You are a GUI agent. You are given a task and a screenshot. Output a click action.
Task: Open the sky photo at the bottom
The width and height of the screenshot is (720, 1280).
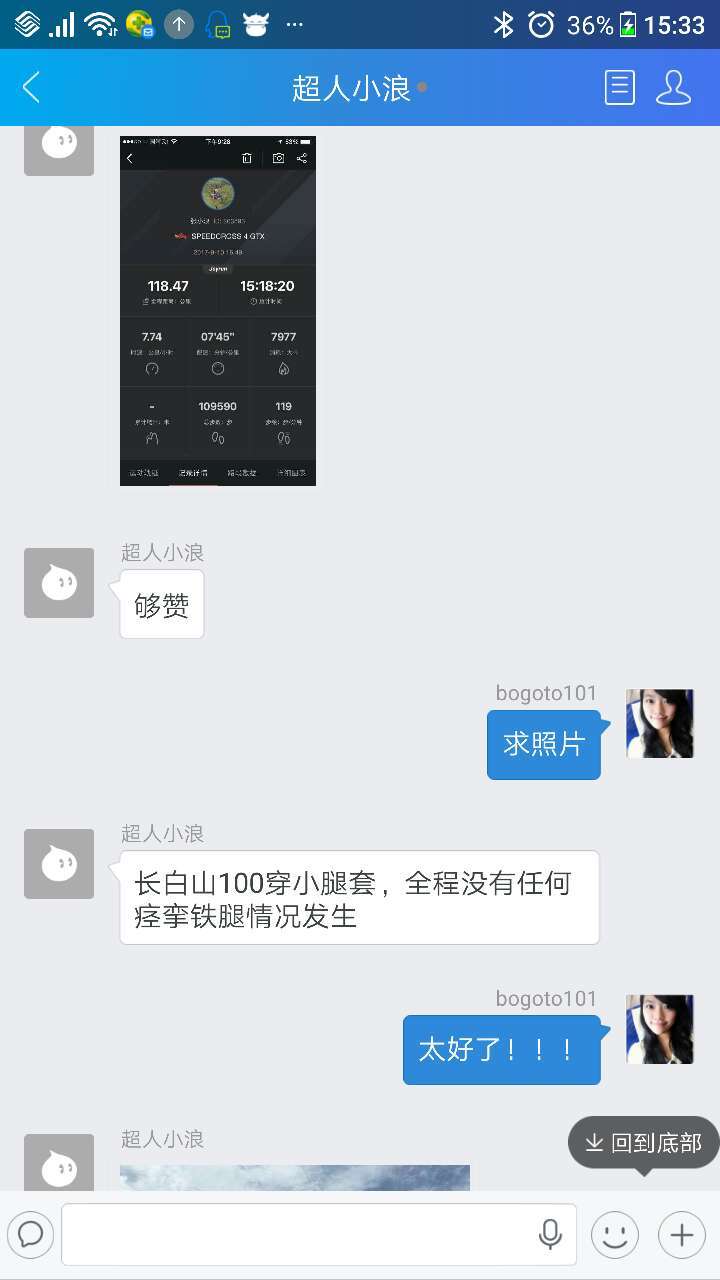point(295,1177)
